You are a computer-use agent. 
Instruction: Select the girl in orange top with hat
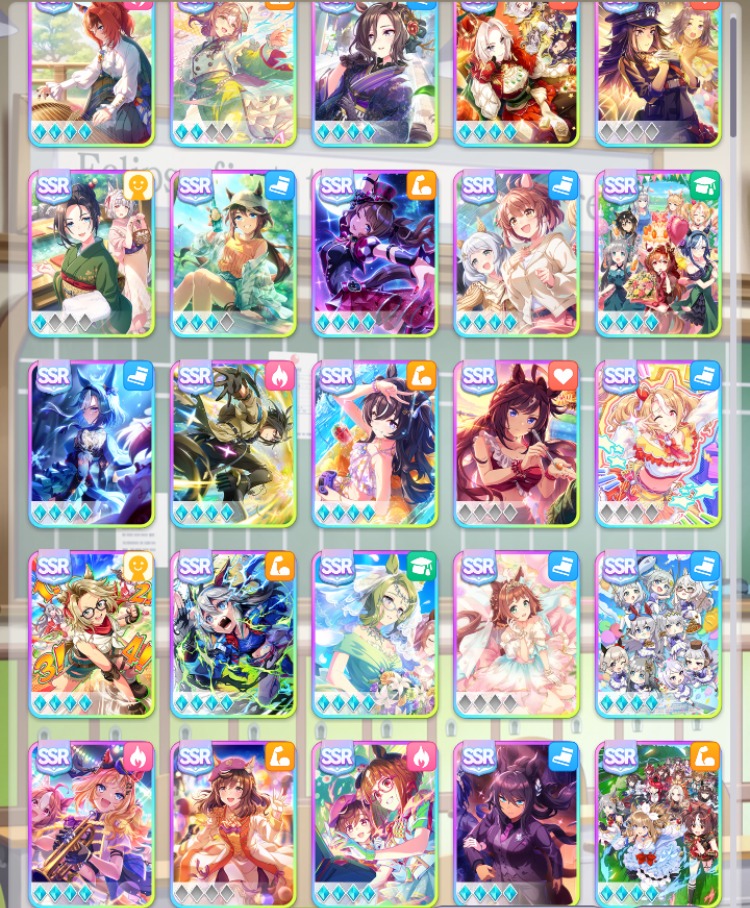coord(233,253)
